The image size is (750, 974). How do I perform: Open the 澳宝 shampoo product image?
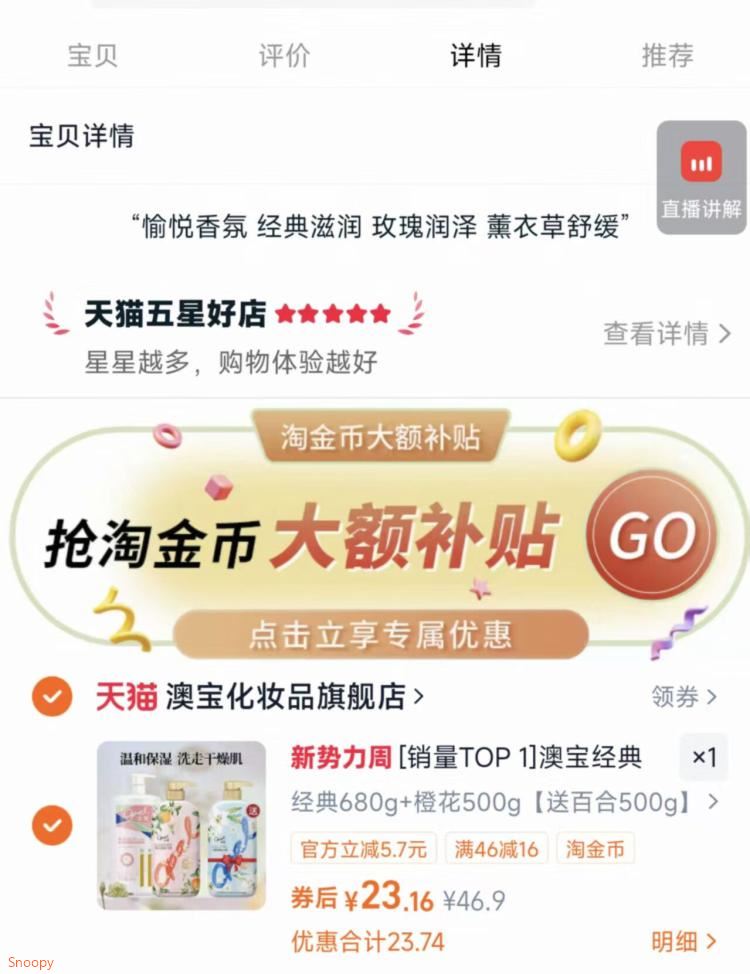[x=181, y=825]
